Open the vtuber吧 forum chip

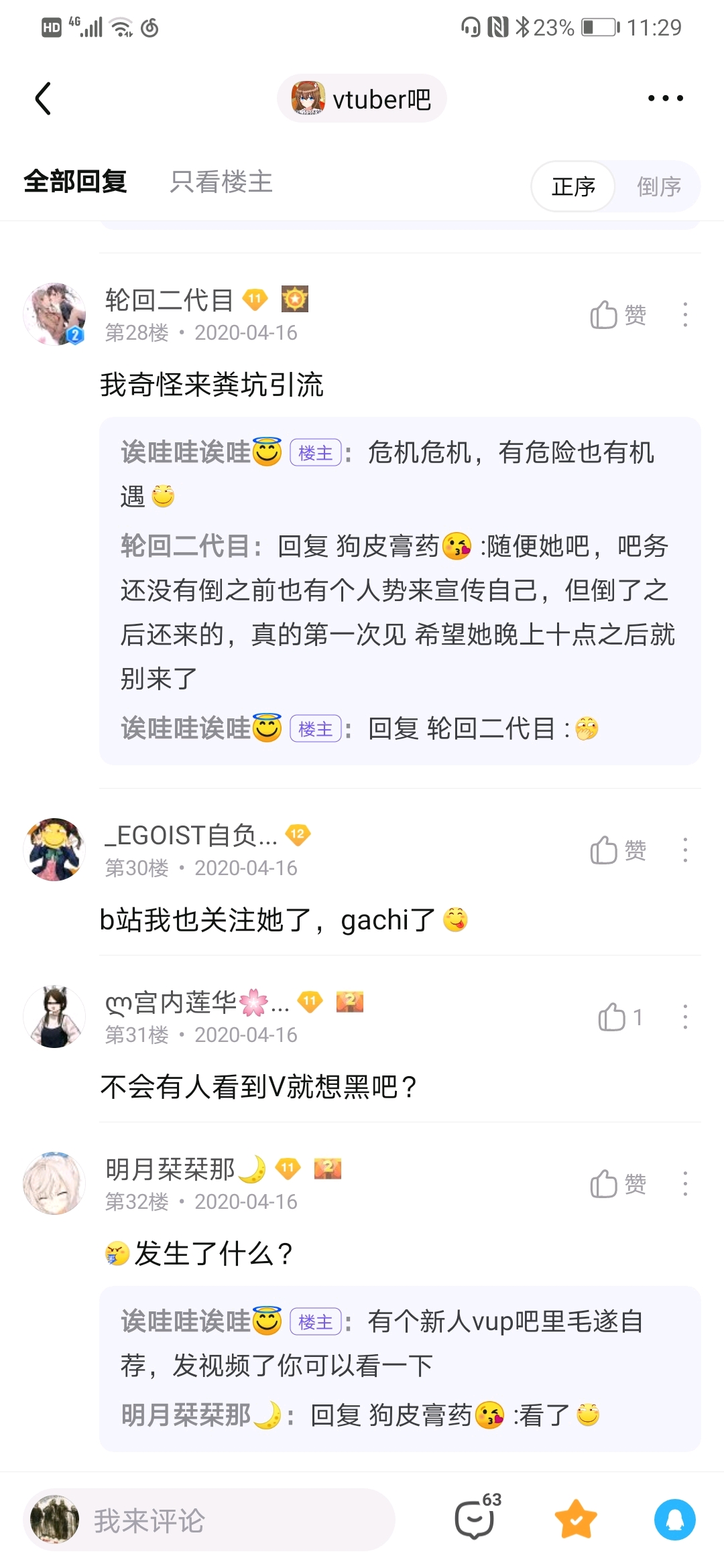[362, 99]
